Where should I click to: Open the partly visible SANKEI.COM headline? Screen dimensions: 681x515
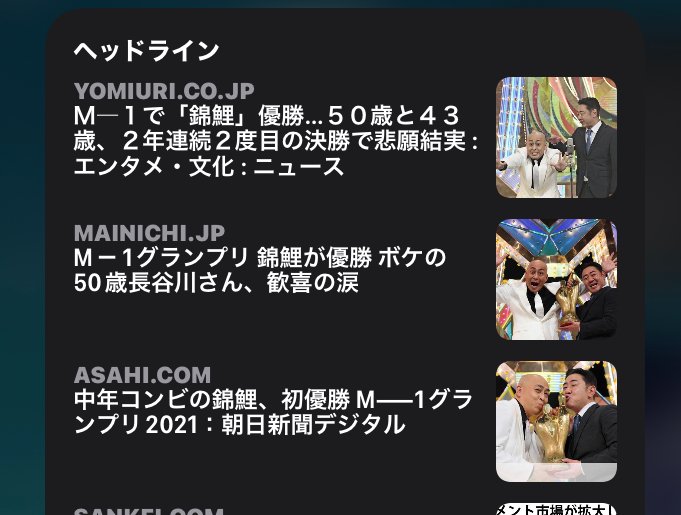150,509
